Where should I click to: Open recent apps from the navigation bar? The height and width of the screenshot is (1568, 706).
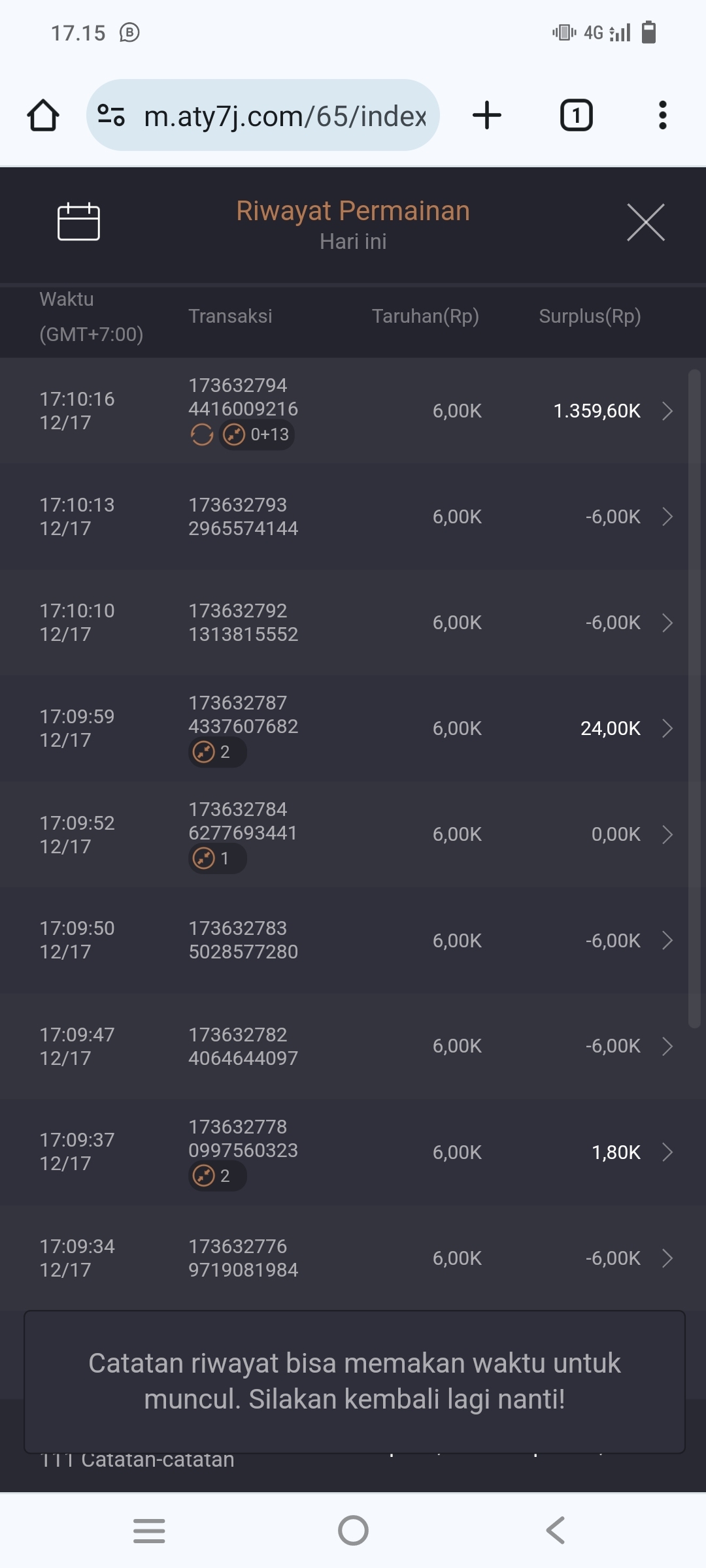click(x=149, y=1530)
